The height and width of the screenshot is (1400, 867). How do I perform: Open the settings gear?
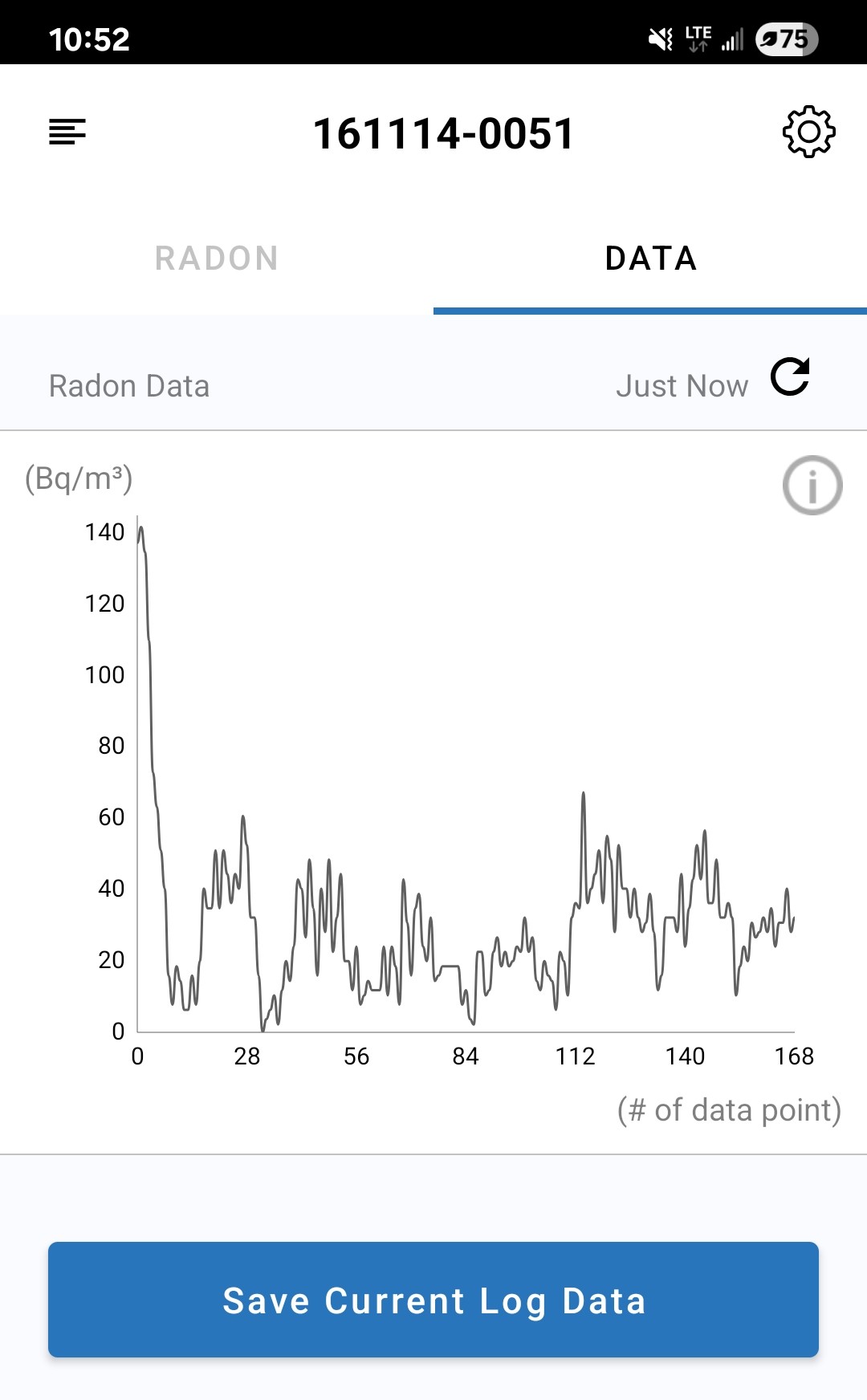(808, 132)
